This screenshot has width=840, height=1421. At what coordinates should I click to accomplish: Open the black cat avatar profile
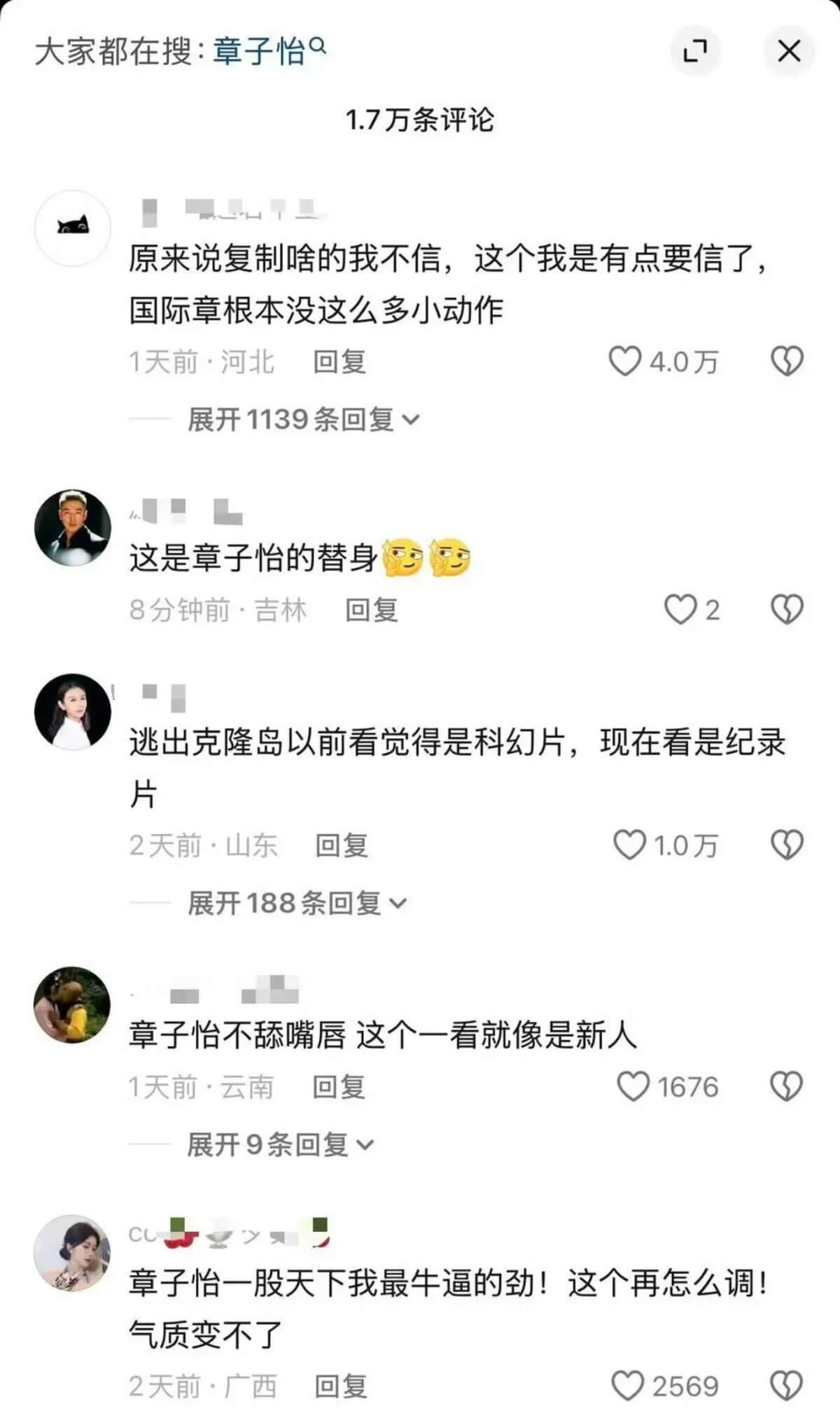73,228
